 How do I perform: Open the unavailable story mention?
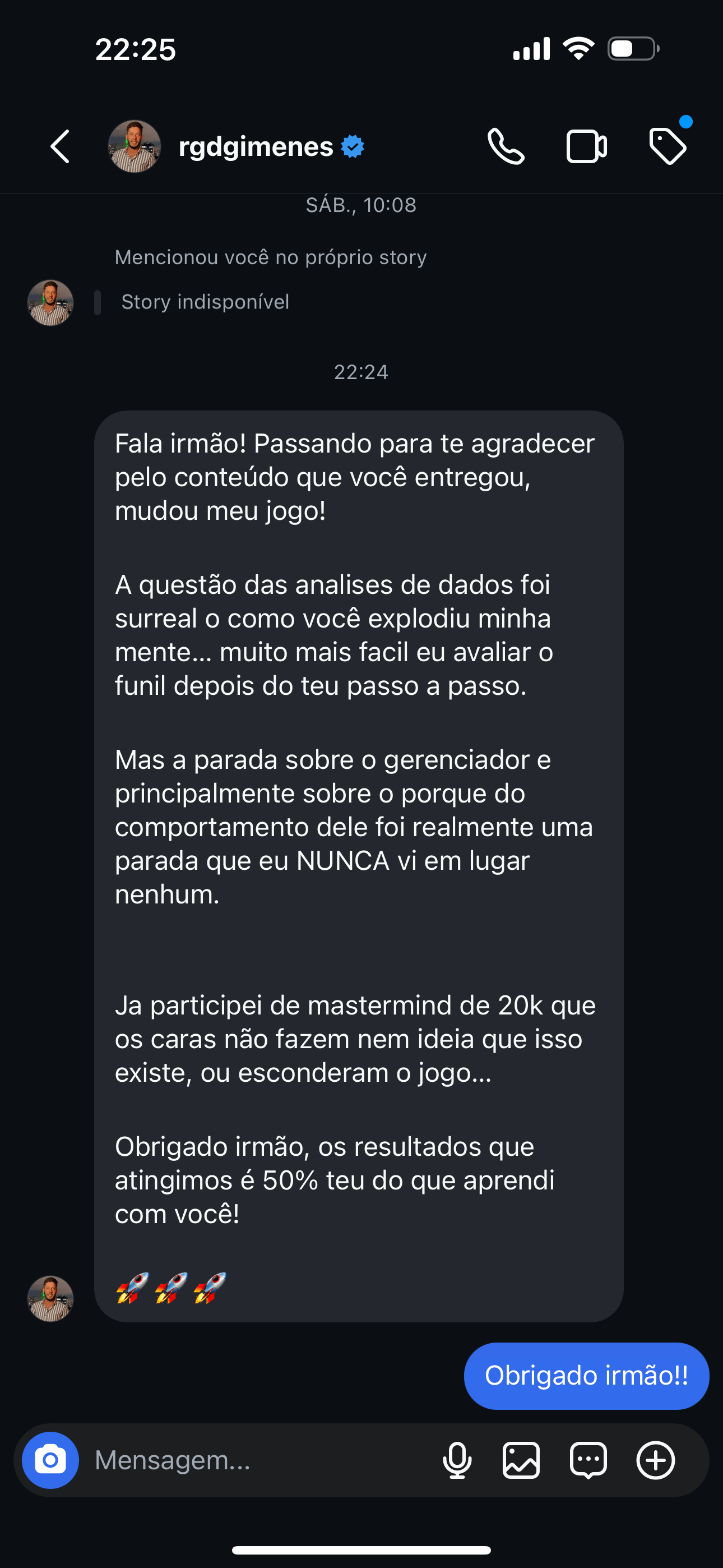[x=205, y=302]
